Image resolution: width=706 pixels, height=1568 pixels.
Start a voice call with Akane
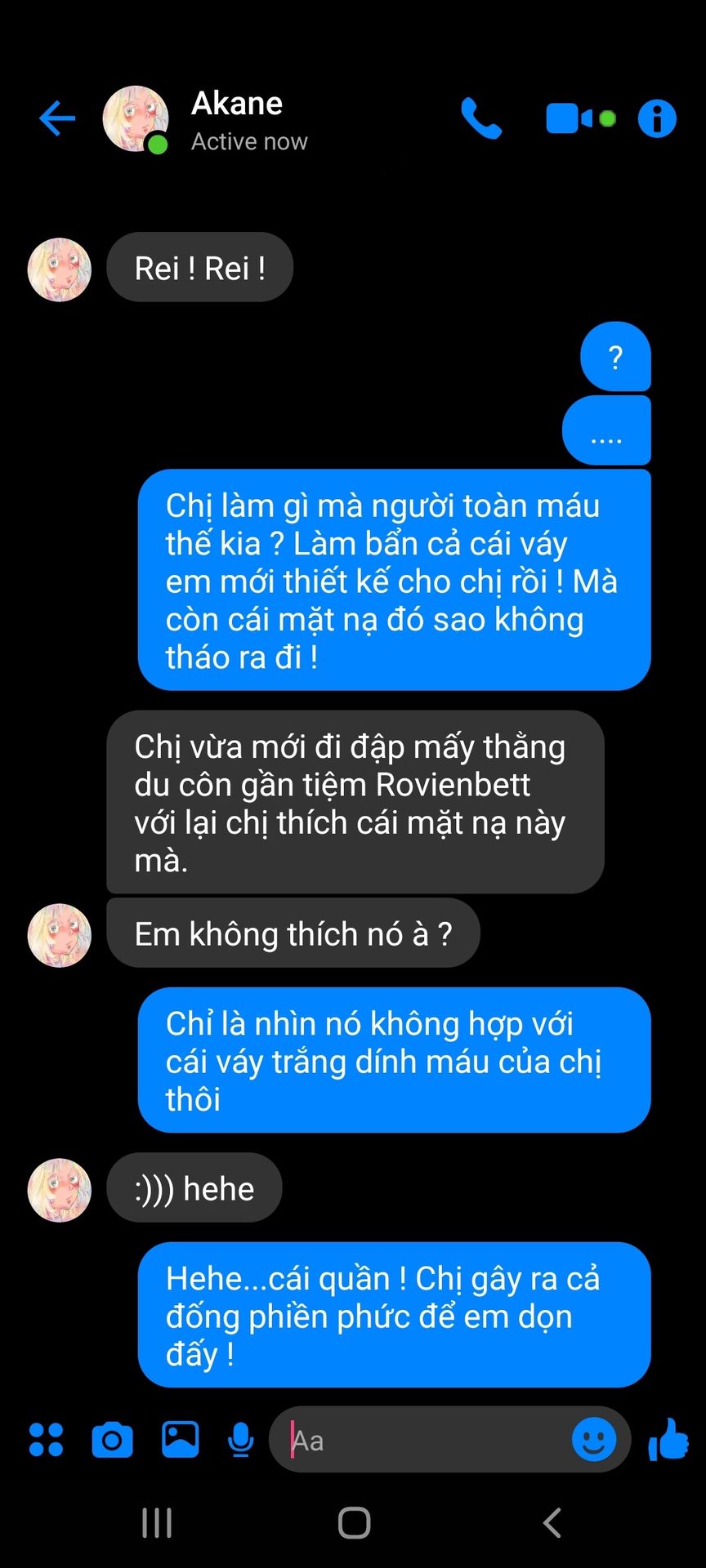pyautogui.click(x=481, y=118)
